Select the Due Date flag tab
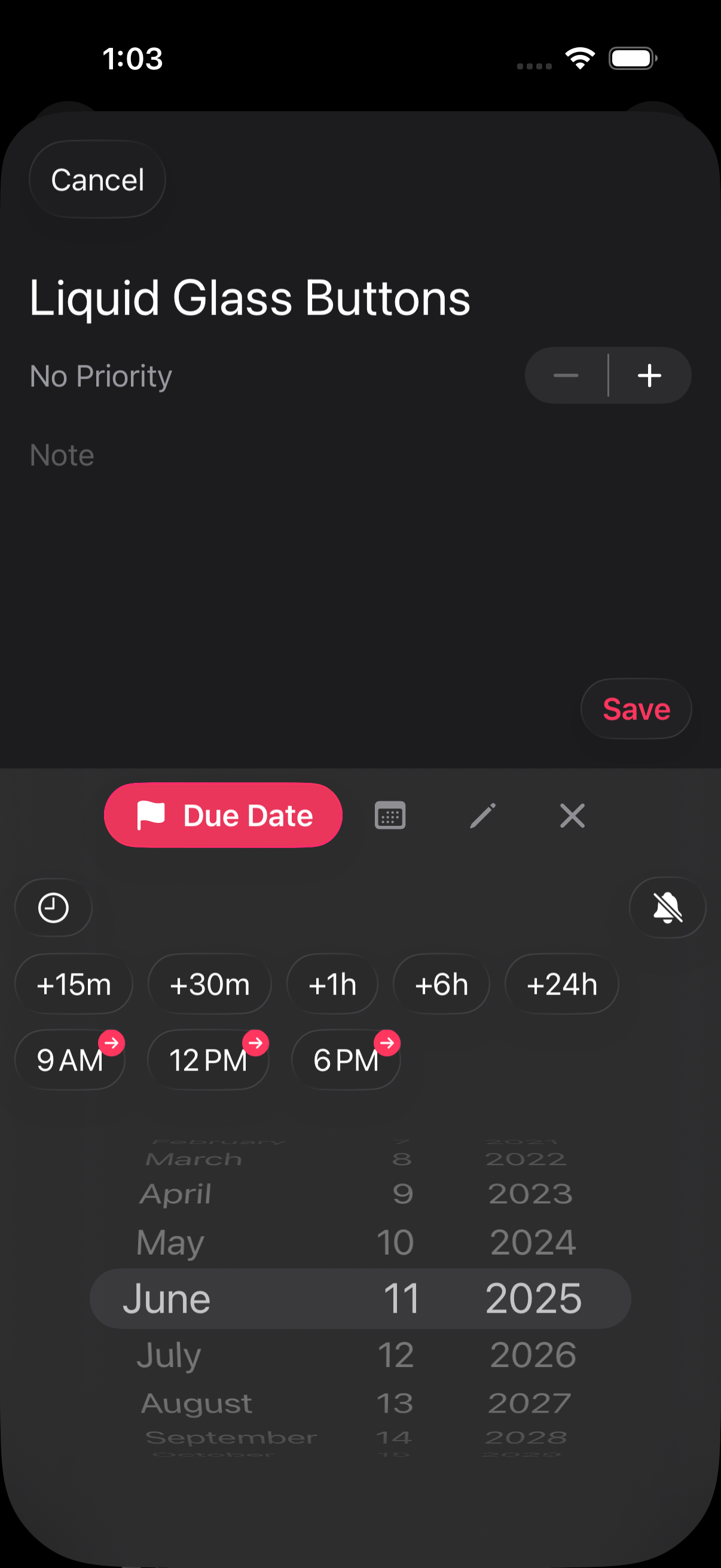721x1568 pixels. pyautogui.click(x=224, y=815)
